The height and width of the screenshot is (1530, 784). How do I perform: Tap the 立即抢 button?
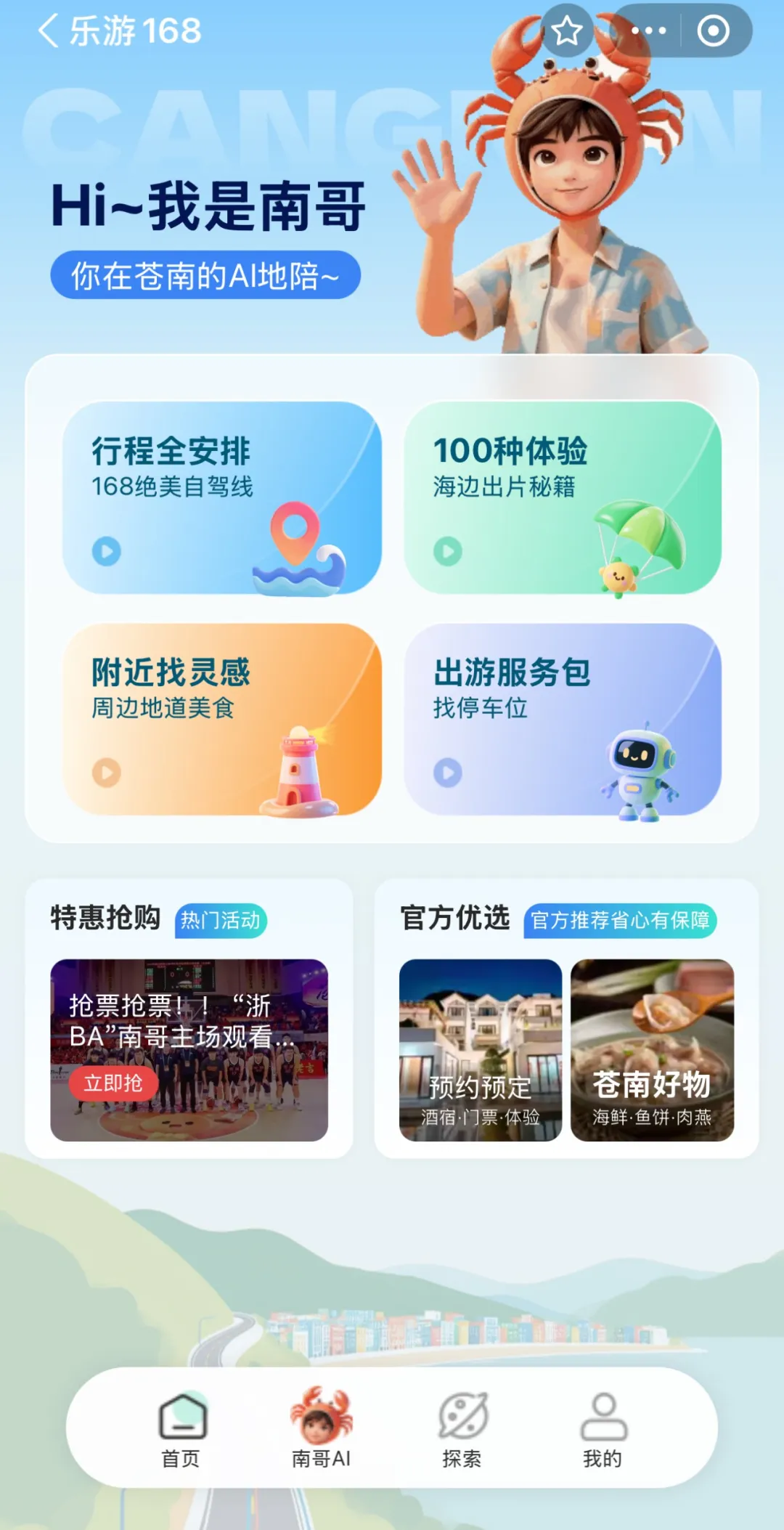pyautogui.click(x=113, y=1083)
